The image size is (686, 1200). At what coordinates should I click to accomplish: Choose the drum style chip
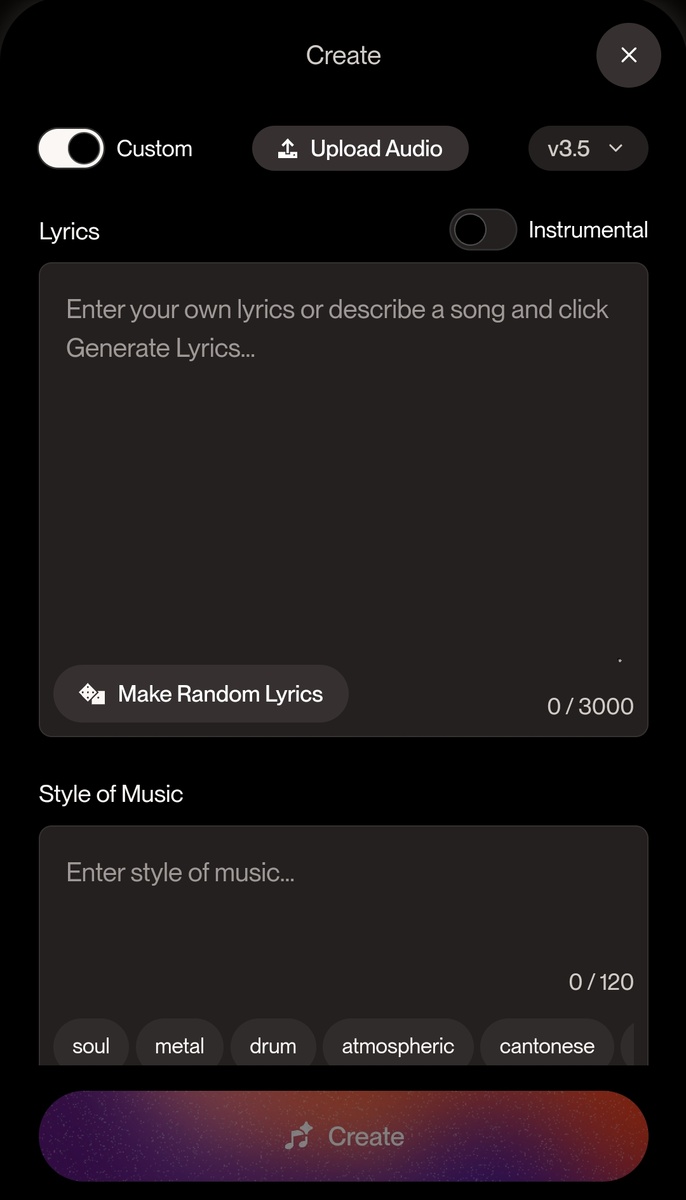tap(273, 1046)
